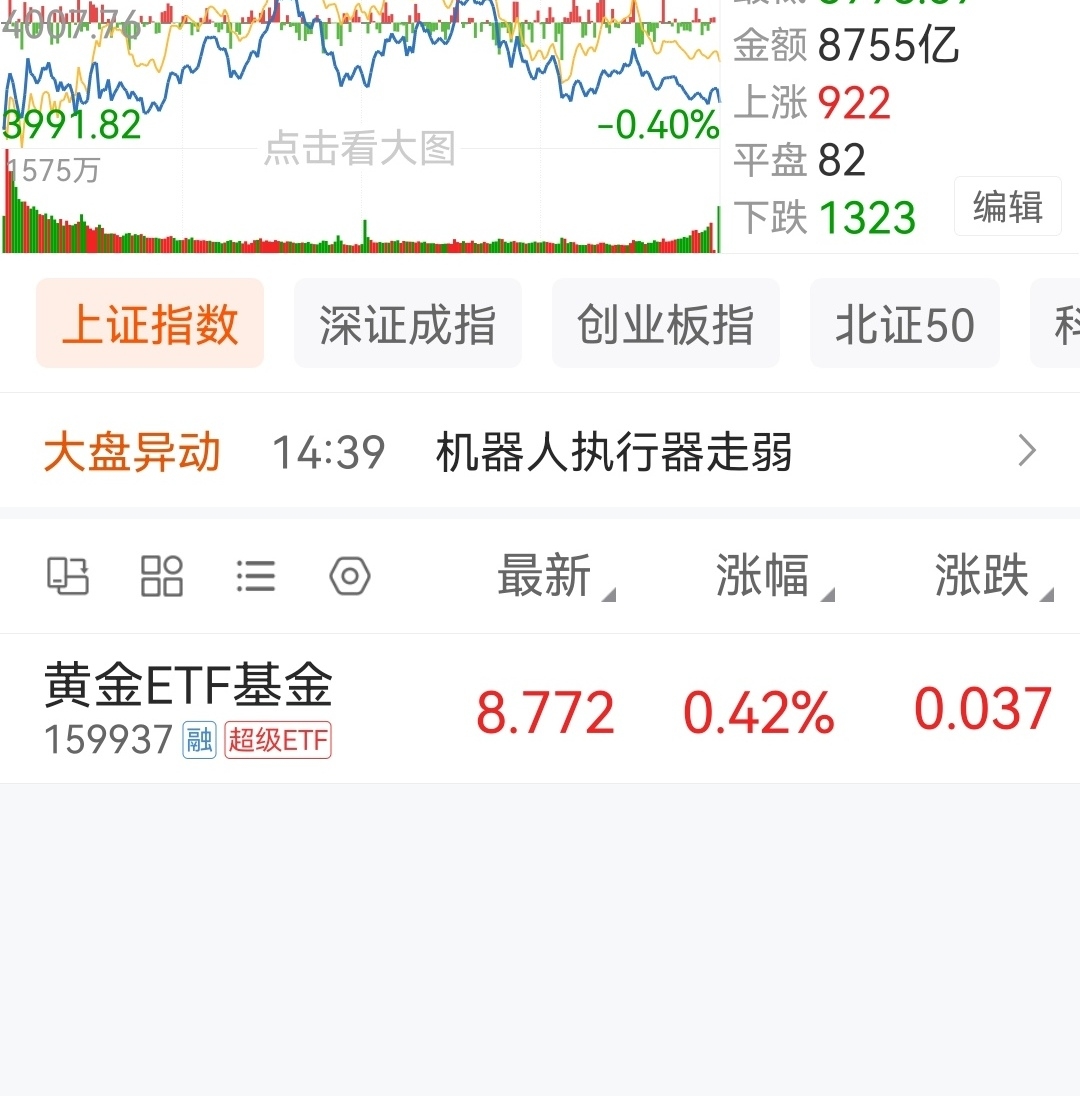Open the hexagon settings icon
The image size is (1080, 1096).
[x=350, y=576]
